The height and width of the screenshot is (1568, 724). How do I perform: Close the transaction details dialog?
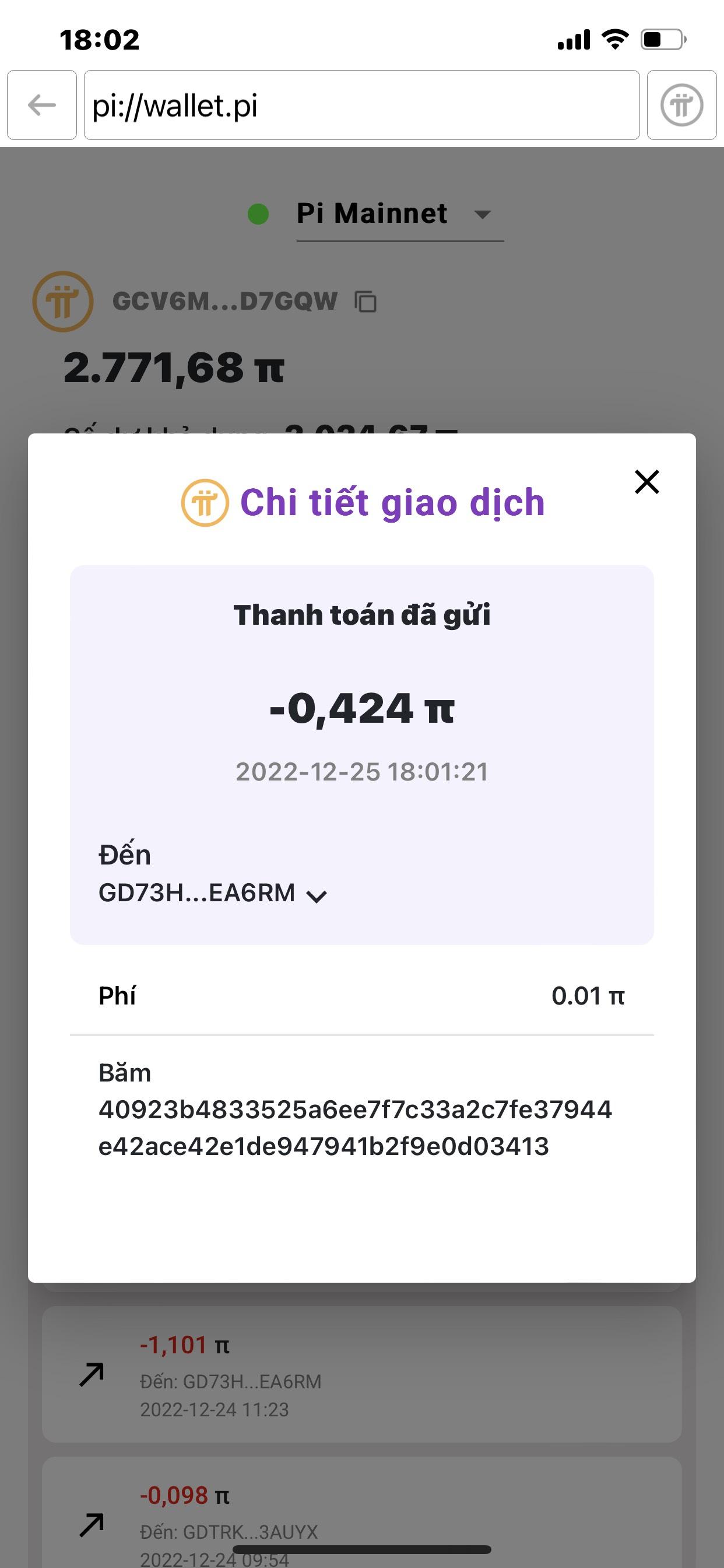pyautogui.click(x=646, y=481)
